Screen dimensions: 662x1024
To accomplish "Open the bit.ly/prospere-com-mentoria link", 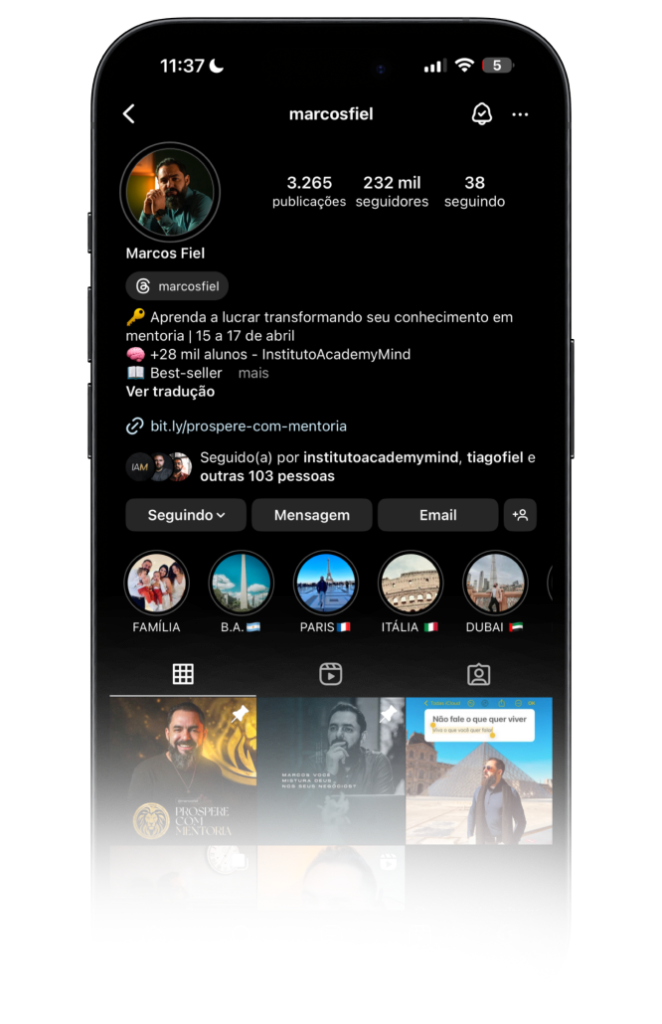I will 248,426.
